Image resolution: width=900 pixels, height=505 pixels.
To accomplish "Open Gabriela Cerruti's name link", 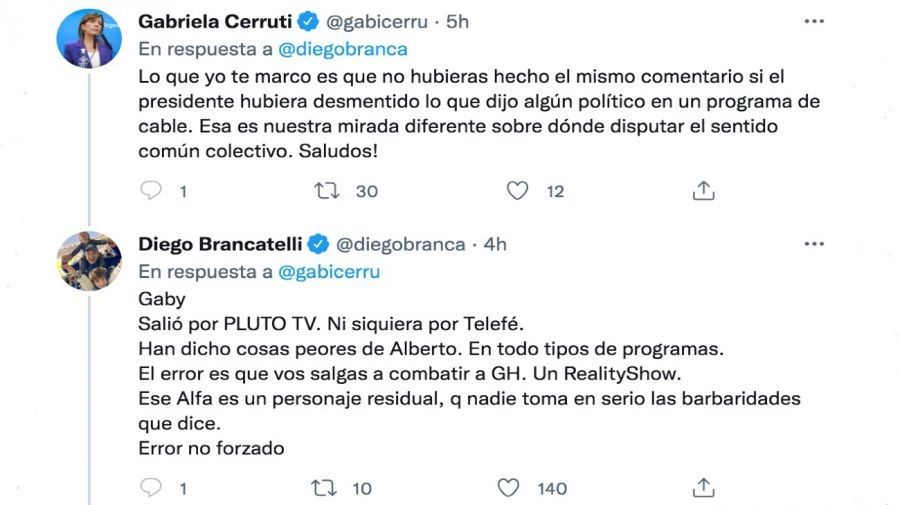I will (x=214, y=21).
